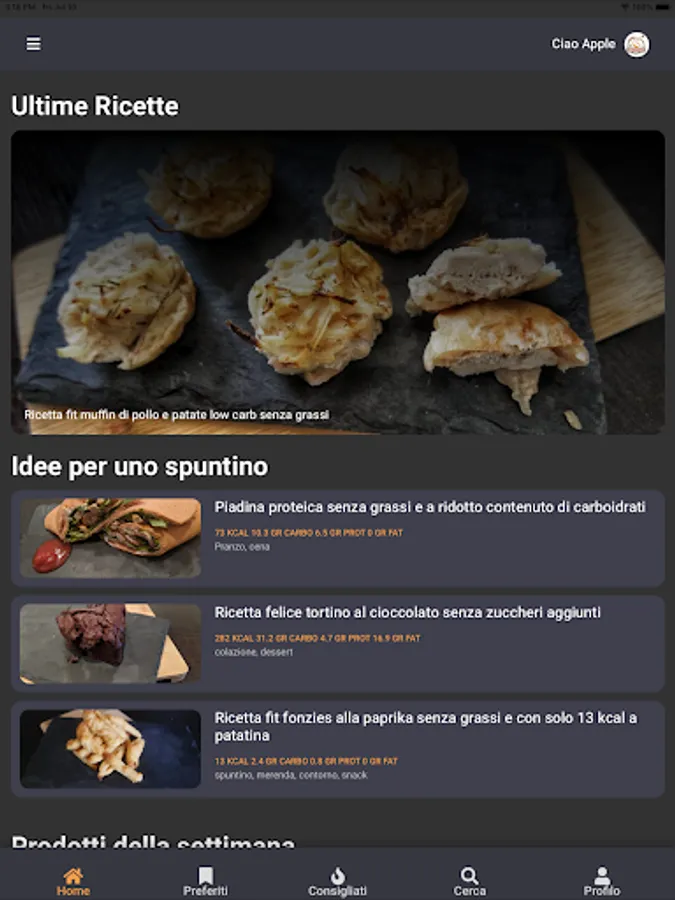Select the Profilo tab
The width and height of the screenshot is (675, 900).
(x=601, y=881)
